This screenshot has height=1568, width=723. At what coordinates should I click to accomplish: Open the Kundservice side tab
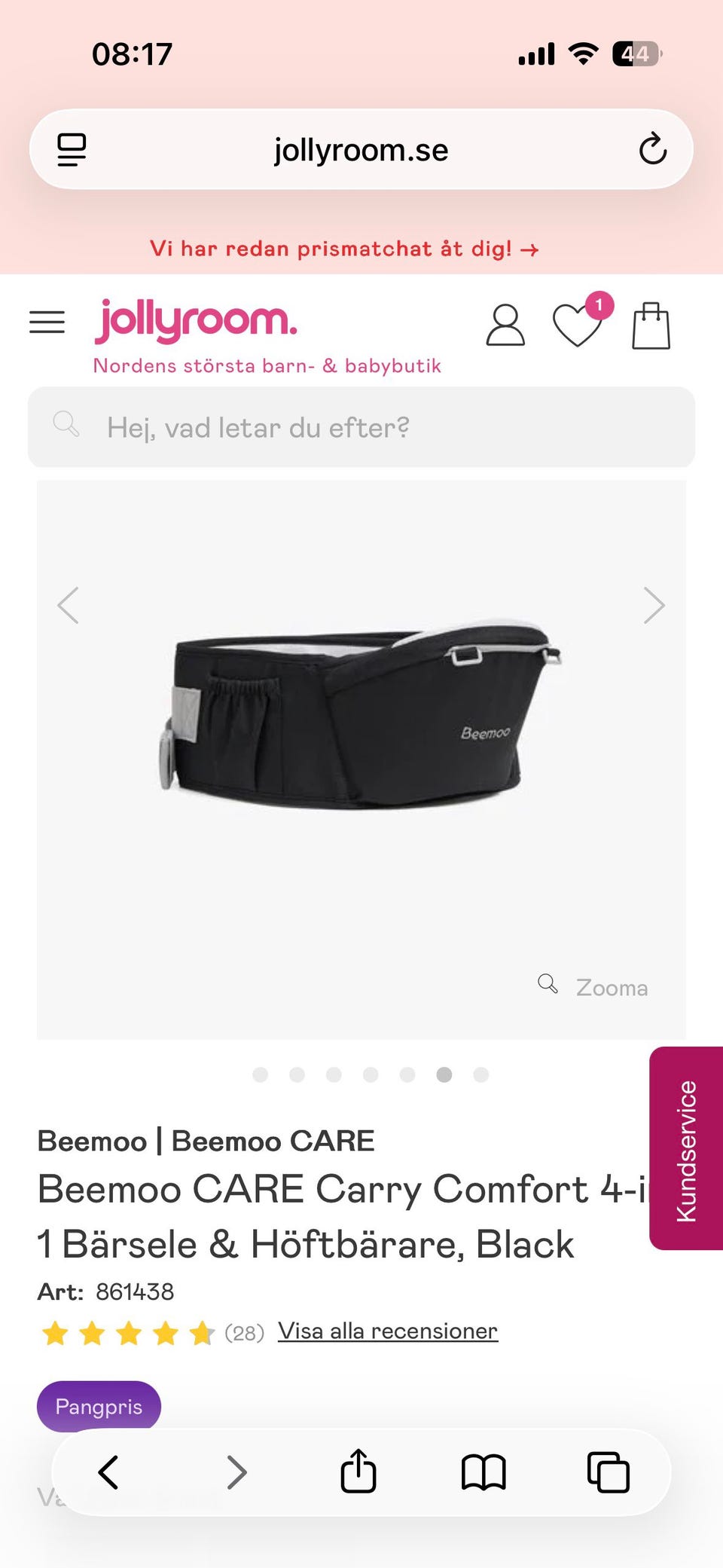[686, 1148]
